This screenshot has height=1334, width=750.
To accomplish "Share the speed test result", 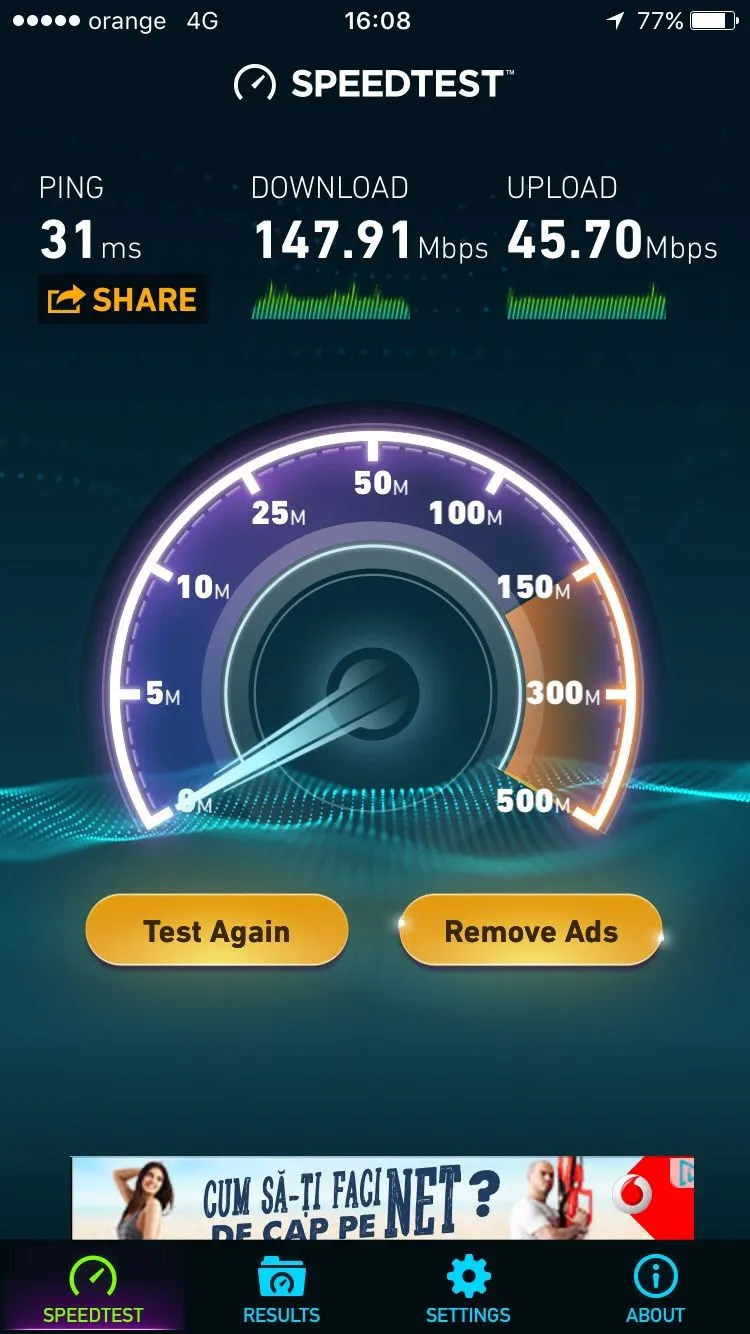I will coord(122,300).
